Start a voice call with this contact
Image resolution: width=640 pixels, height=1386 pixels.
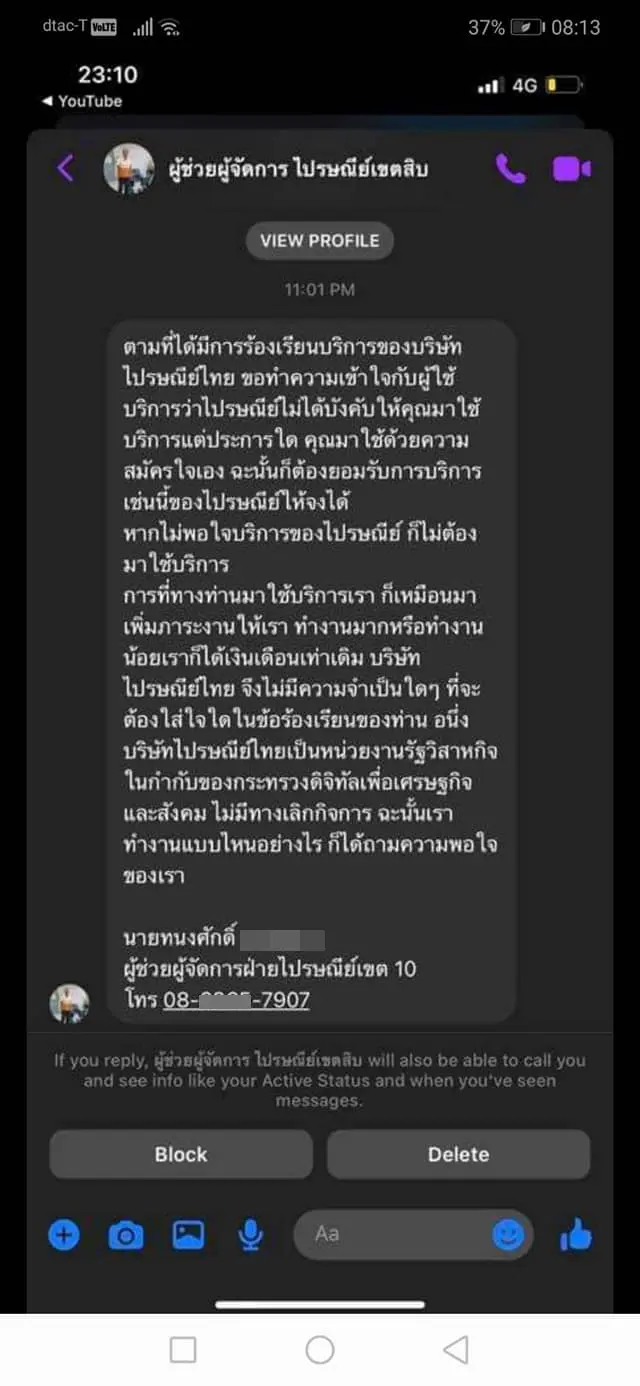point(510,168)
